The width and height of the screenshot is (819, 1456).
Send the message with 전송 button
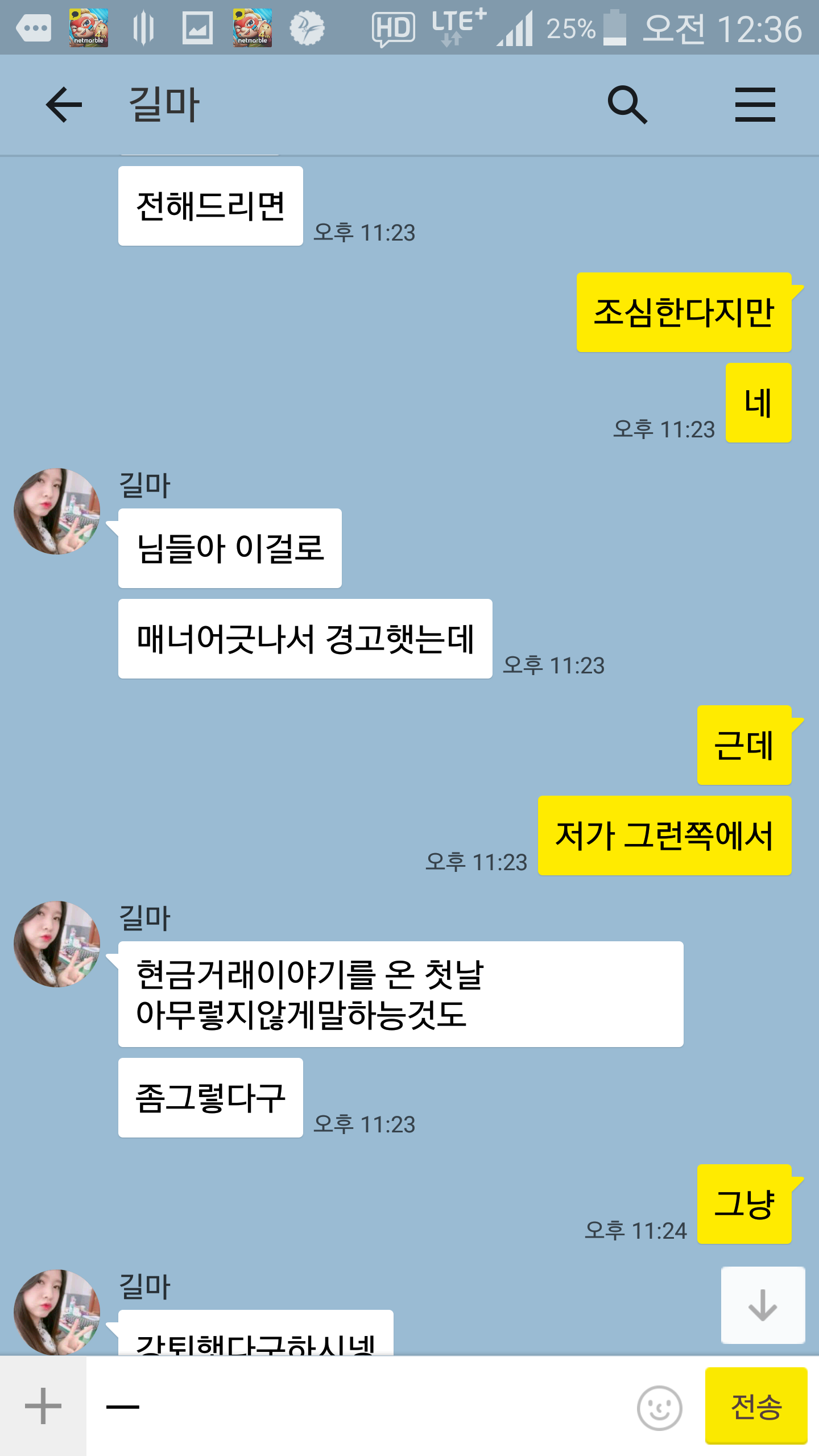[756, 1406]
